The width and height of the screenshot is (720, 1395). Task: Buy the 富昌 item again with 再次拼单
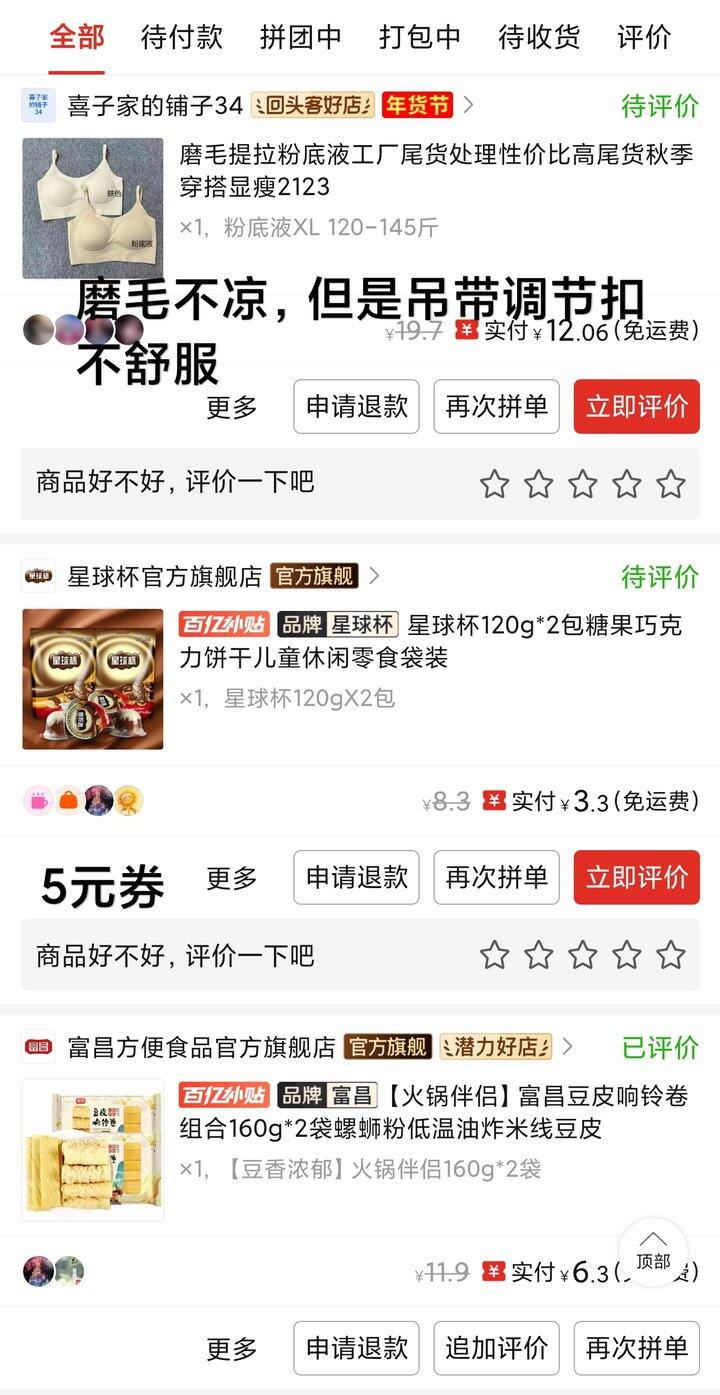637,1348
